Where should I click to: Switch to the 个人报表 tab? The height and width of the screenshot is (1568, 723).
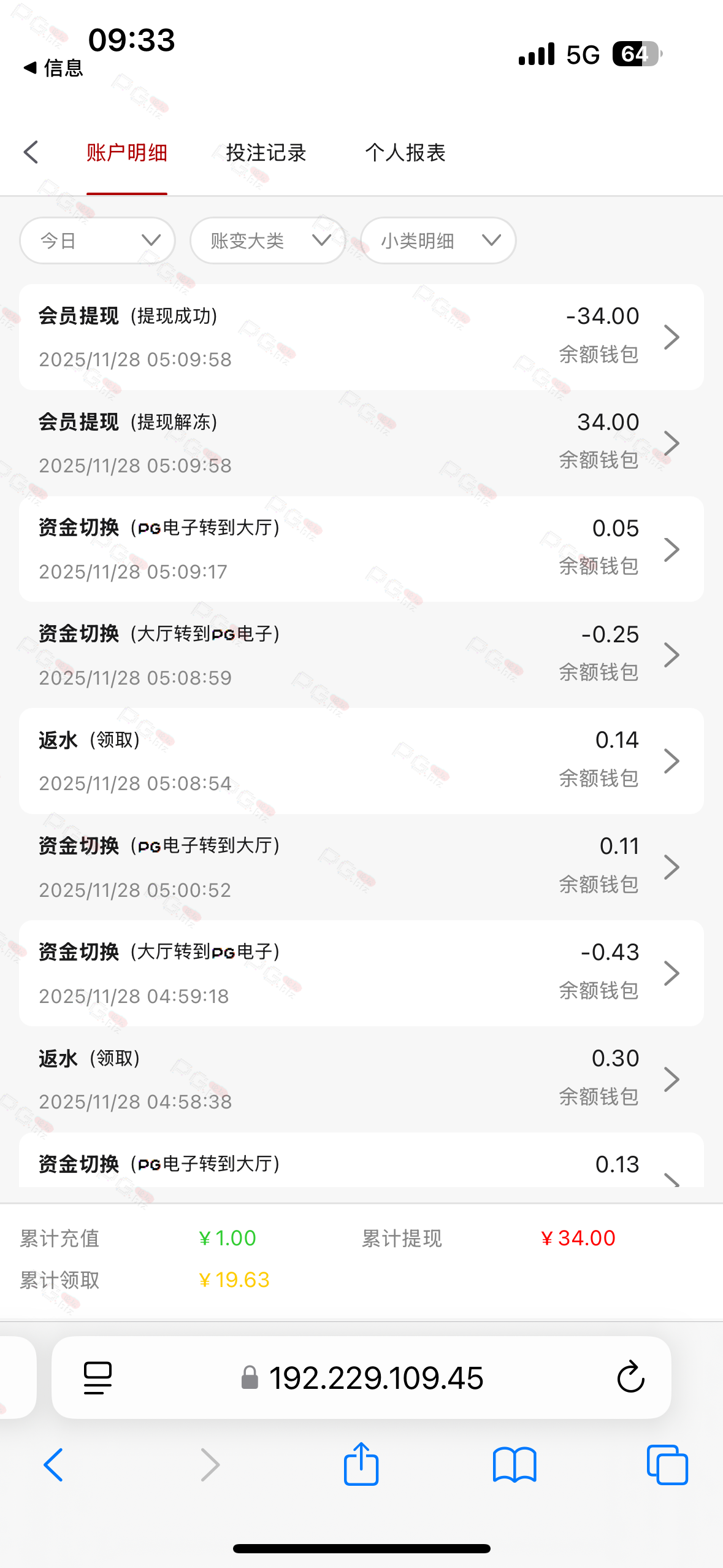coord(405,153)
